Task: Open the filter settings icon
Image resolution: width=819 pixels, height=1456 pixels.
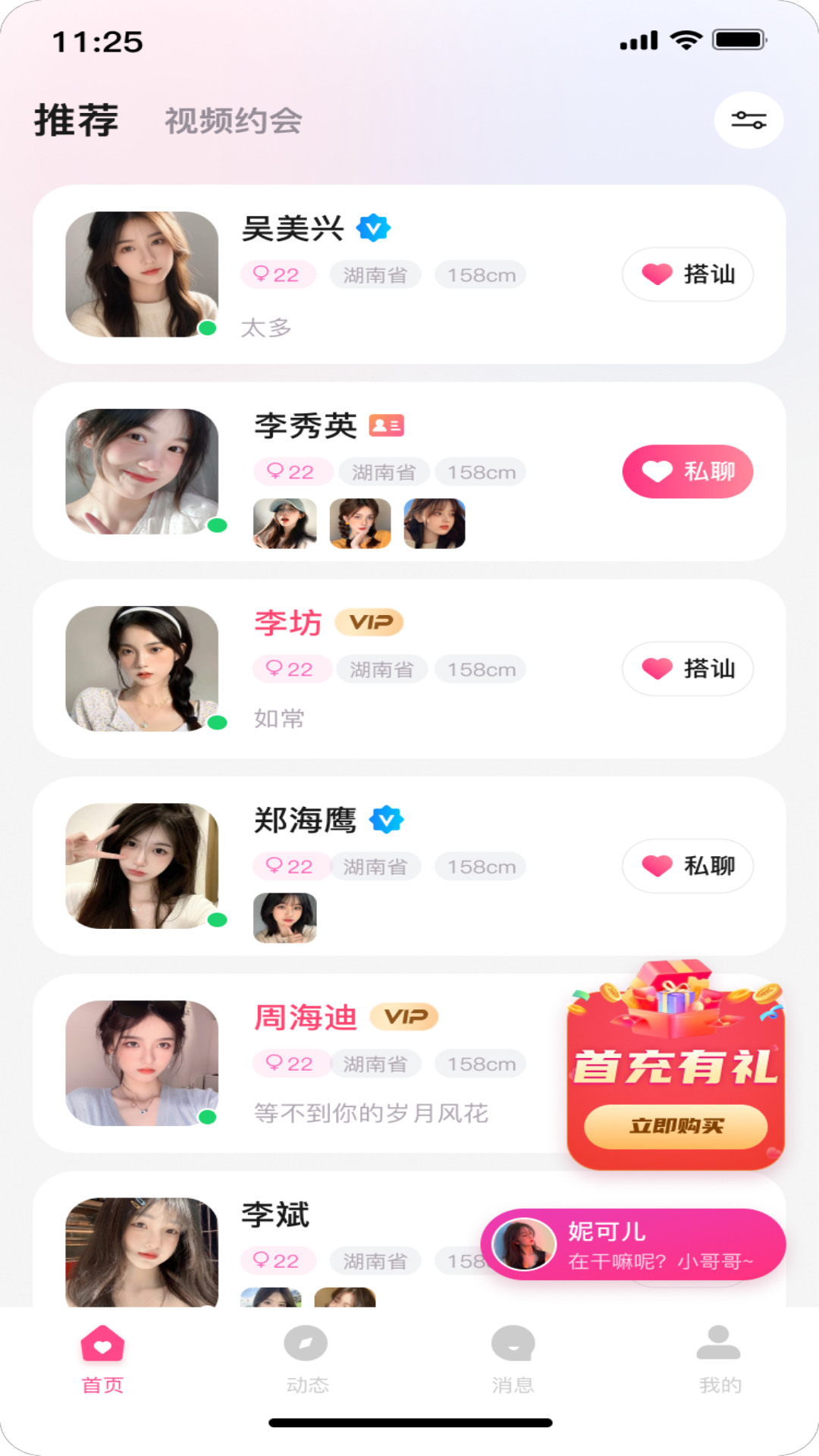Action: (x=748, y=120)
